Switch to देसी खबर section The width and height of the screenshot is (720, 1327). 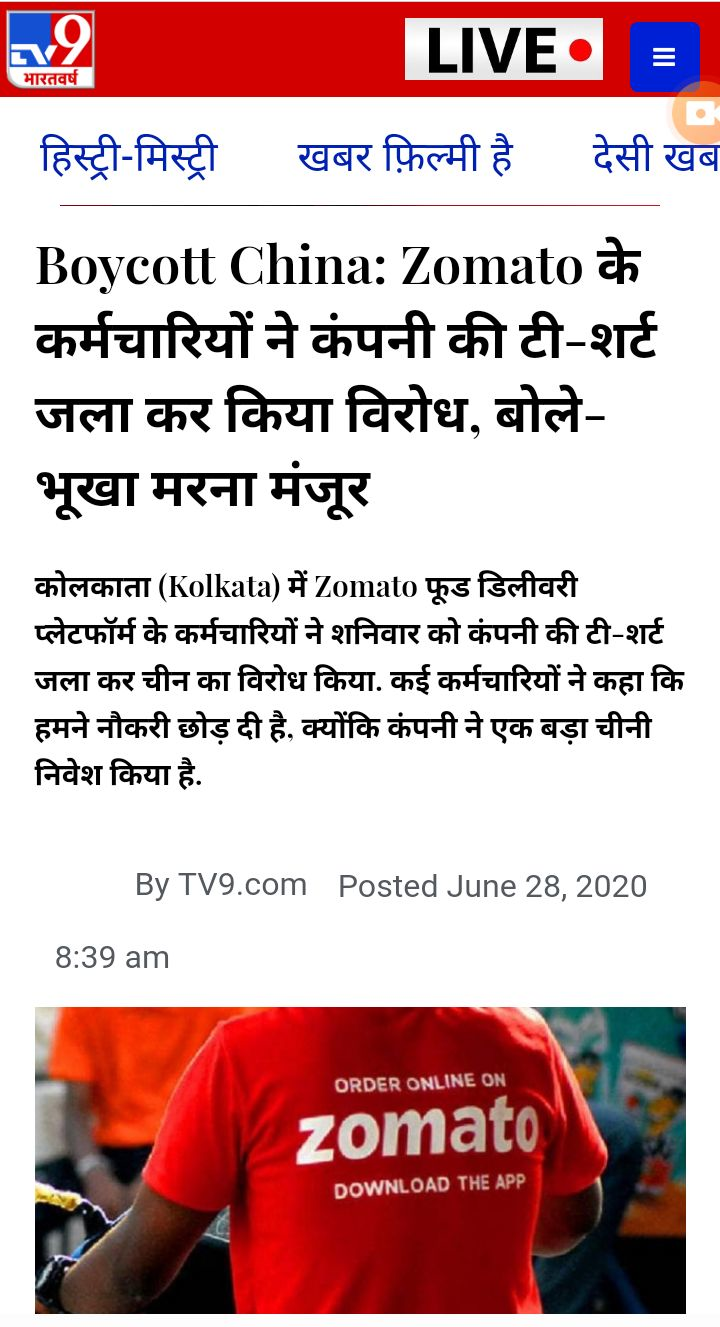point(655,157)
